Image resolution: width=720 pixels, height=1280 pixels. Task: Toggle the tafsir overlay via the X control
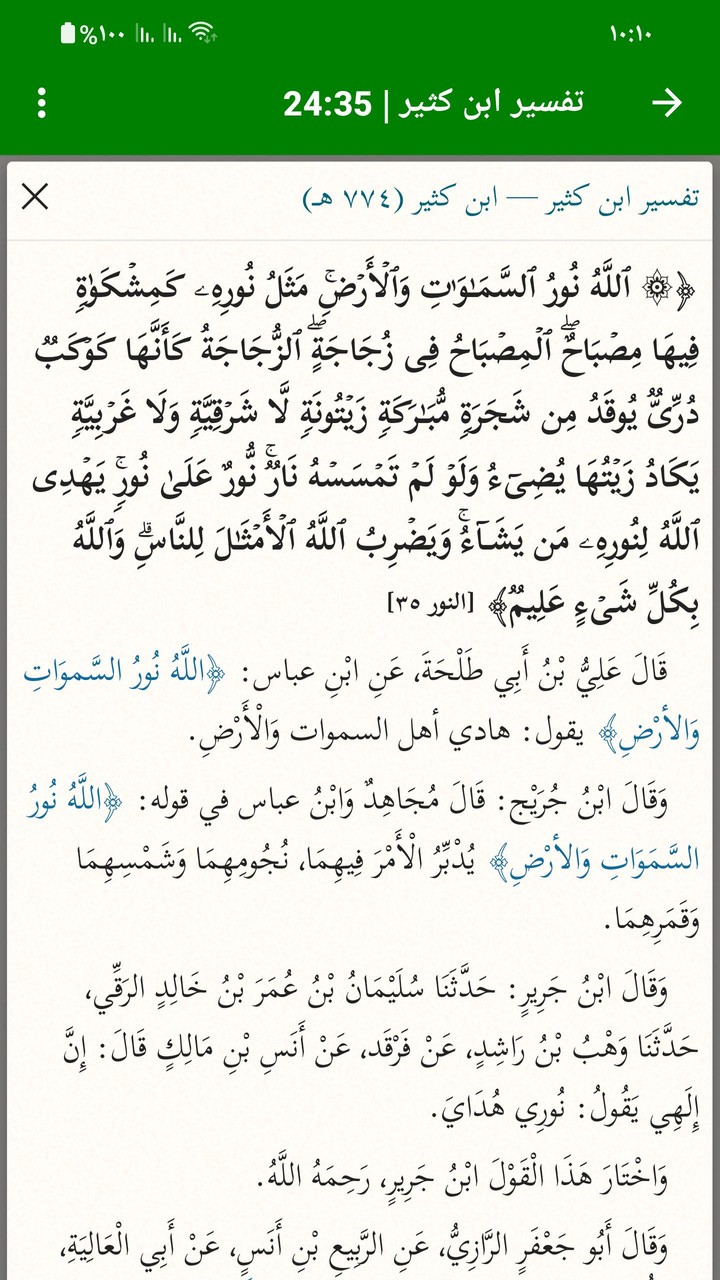point(37,197)
